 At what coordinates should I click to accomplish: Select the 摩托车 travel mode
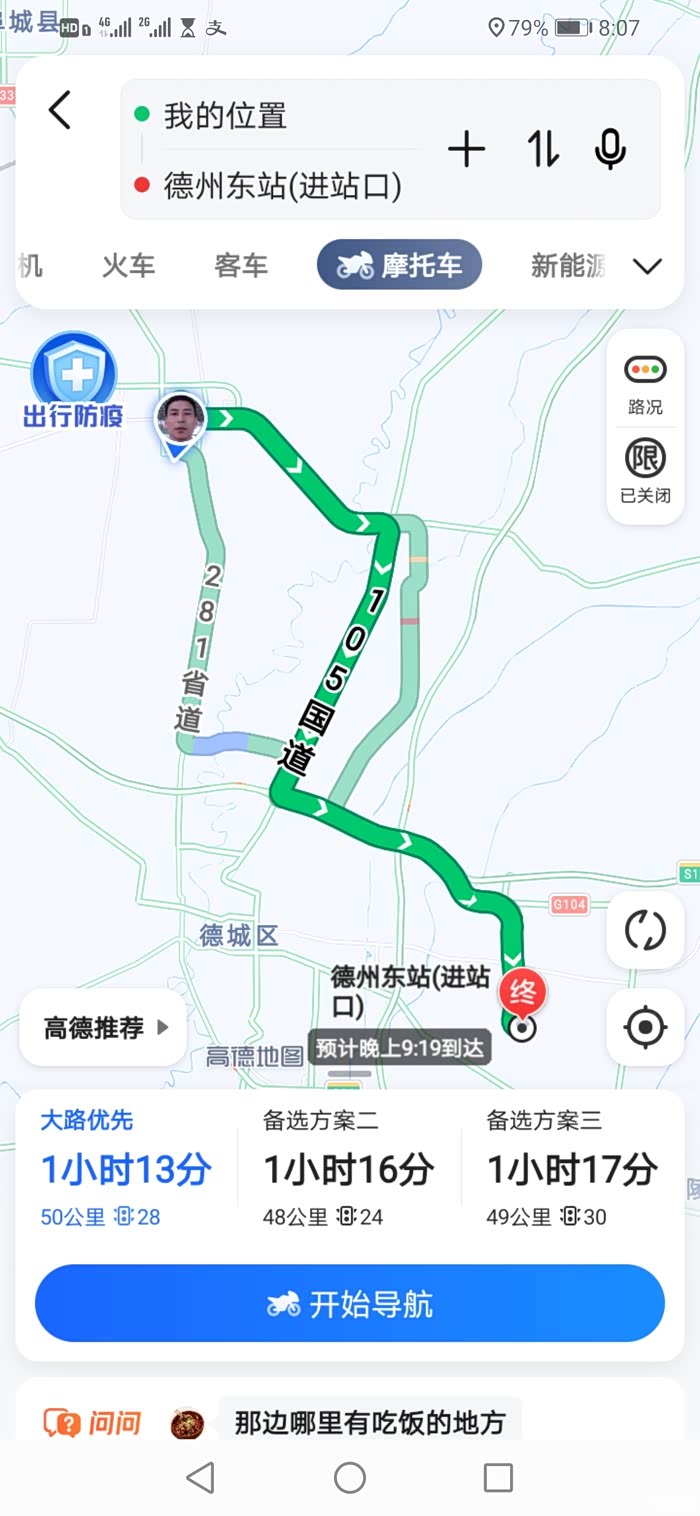click(x=399, y=265)
